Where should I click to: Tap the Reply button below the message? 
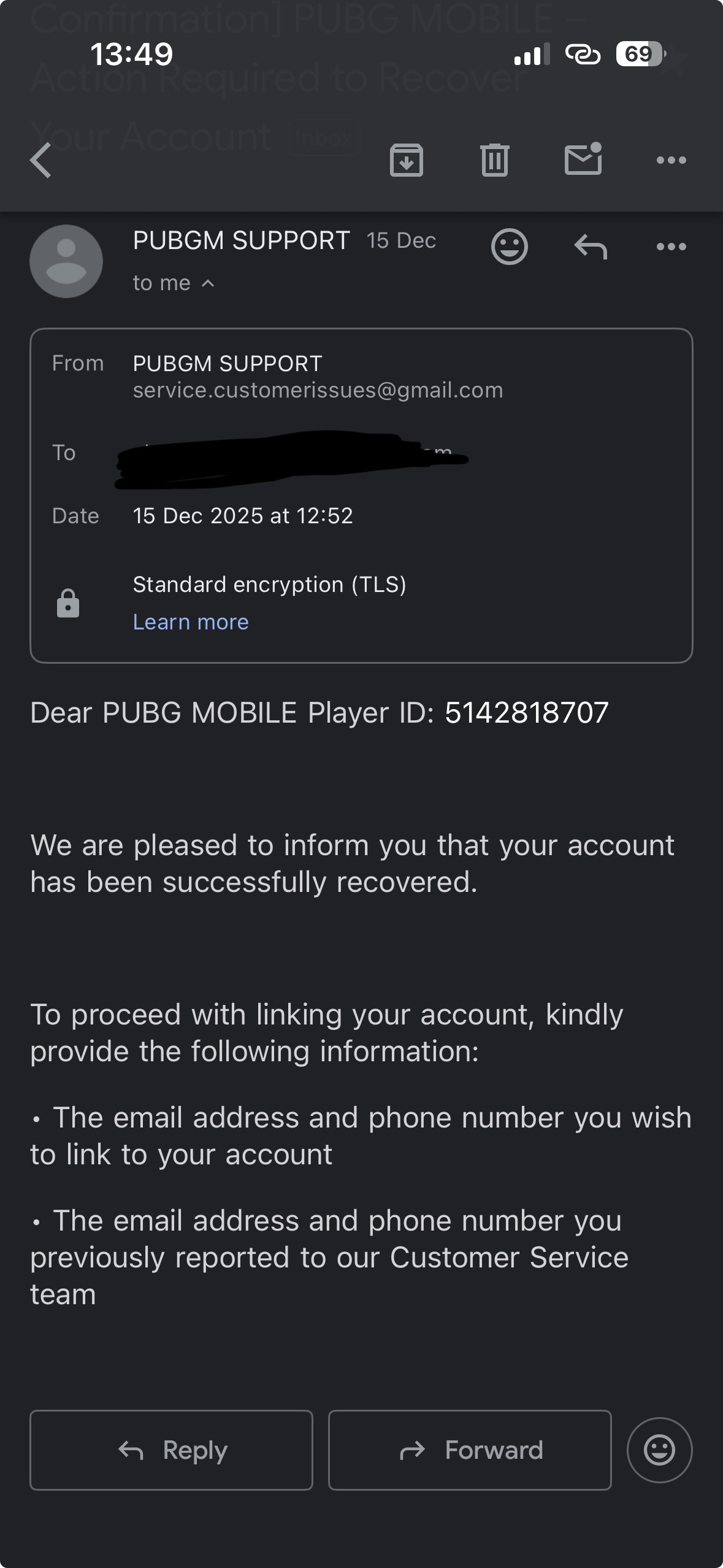pyautogui.click(x=171, y=1450)
